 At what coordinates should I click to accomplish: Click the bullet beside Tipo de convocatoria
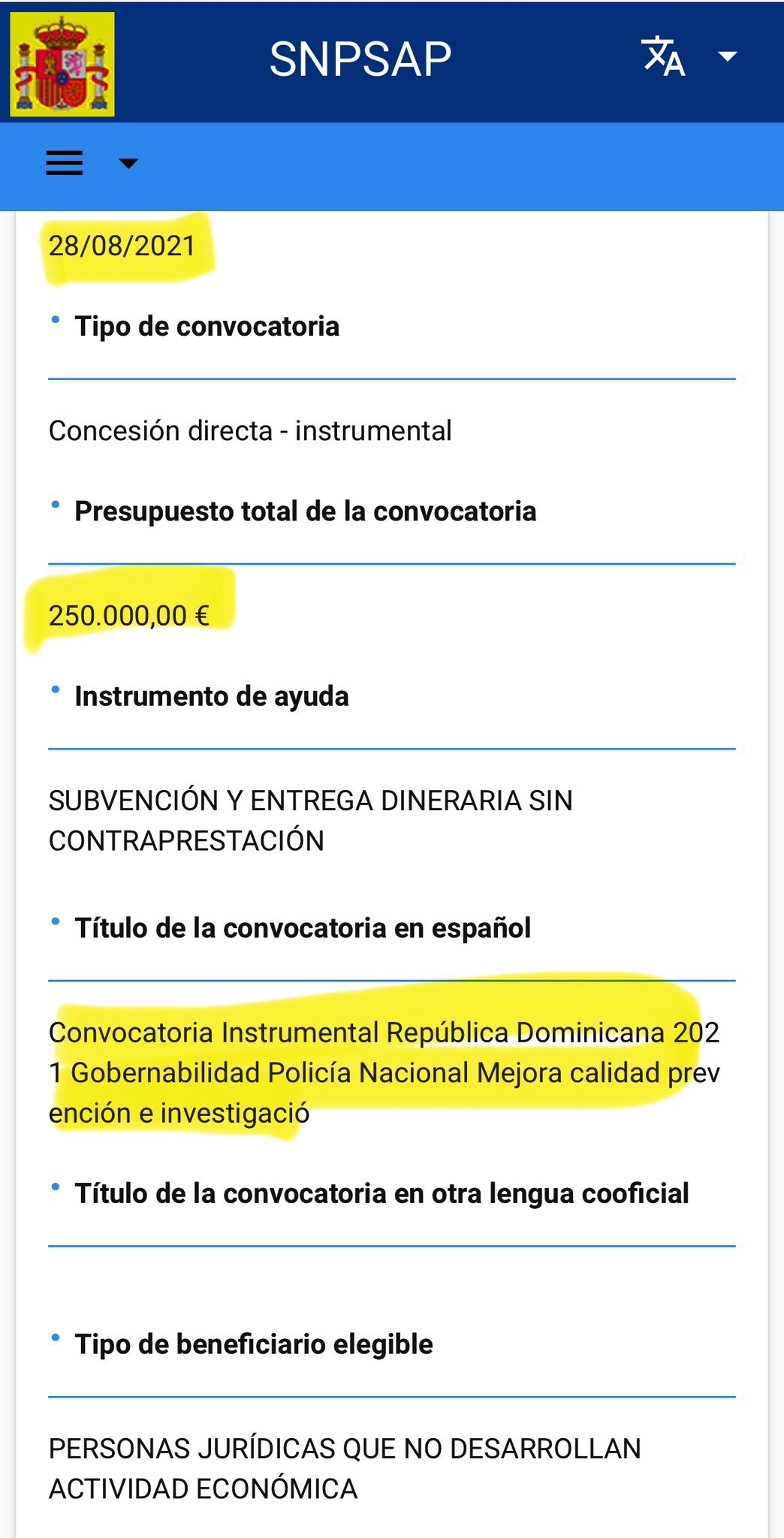coord(55,318)
